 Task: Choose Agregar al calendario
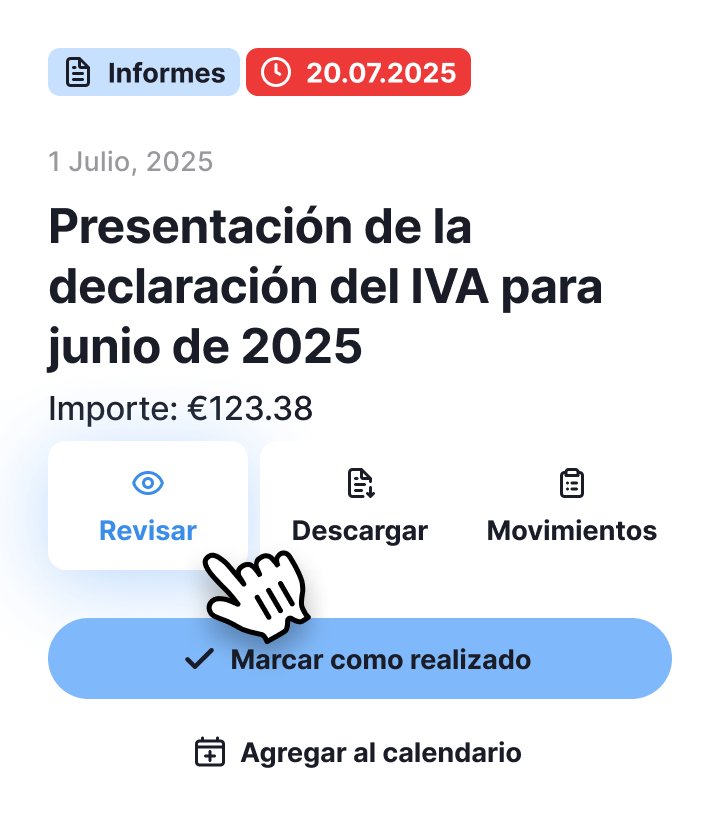(359, 752)
